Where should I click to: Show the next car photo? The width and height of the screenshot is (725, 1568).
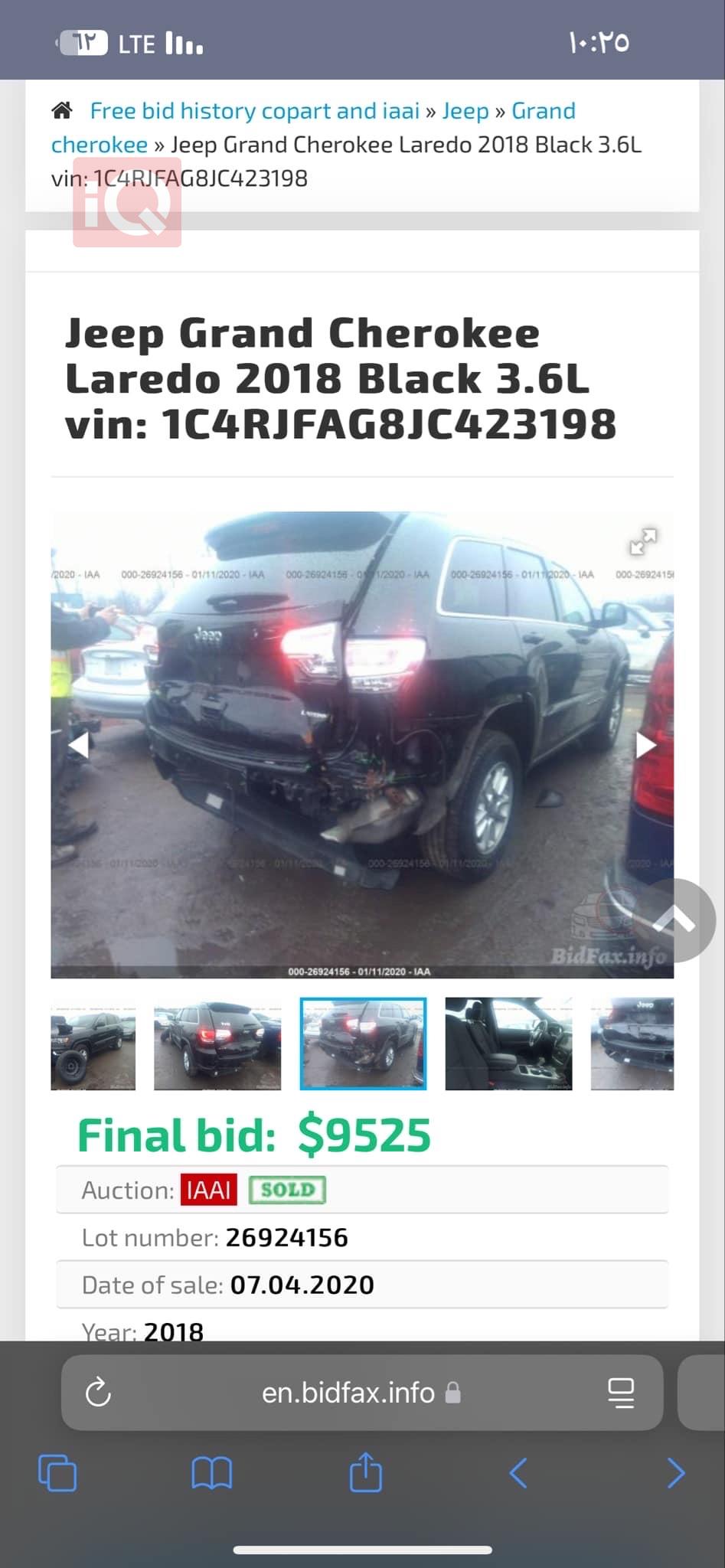click(646, 744)
